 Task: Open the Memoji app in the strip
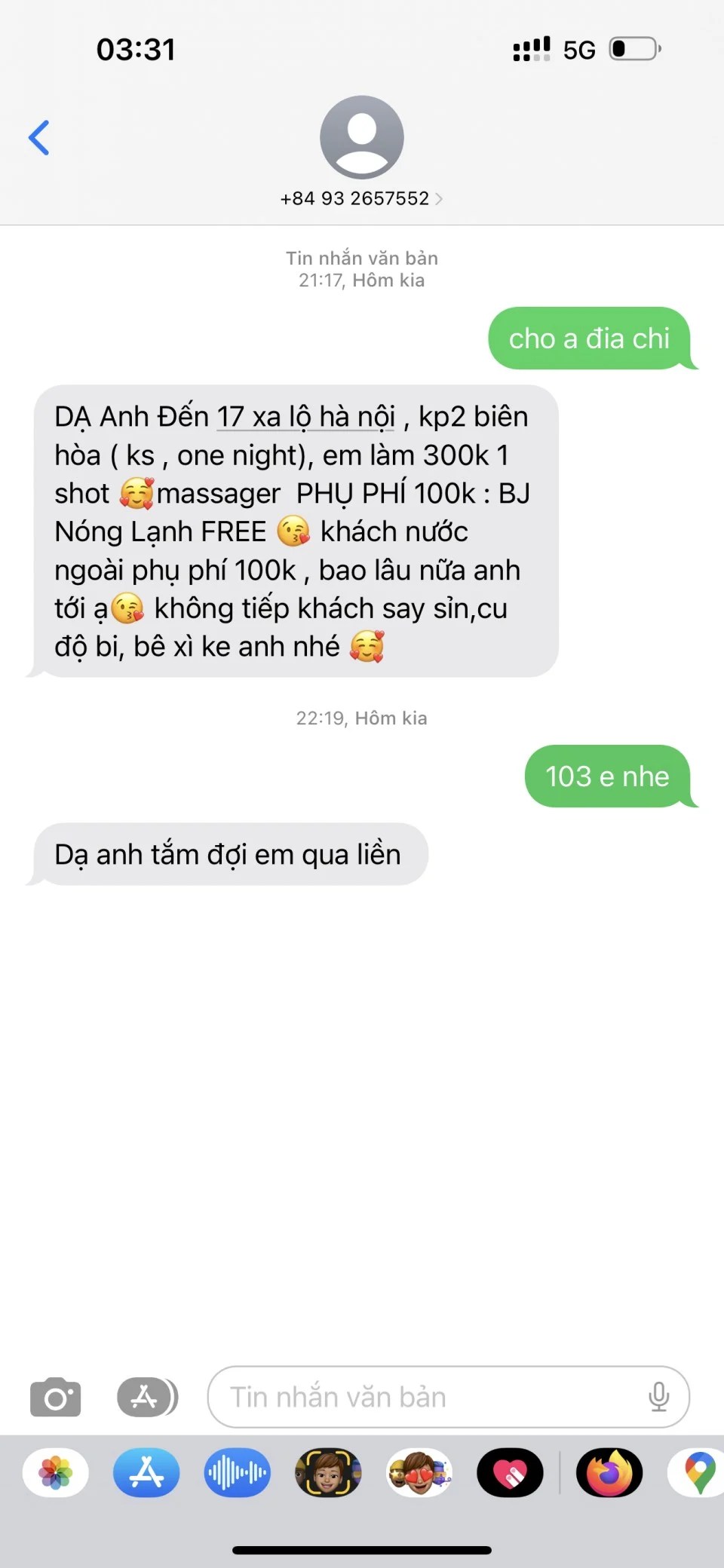pyautogui.click(x=328, y=1472)
